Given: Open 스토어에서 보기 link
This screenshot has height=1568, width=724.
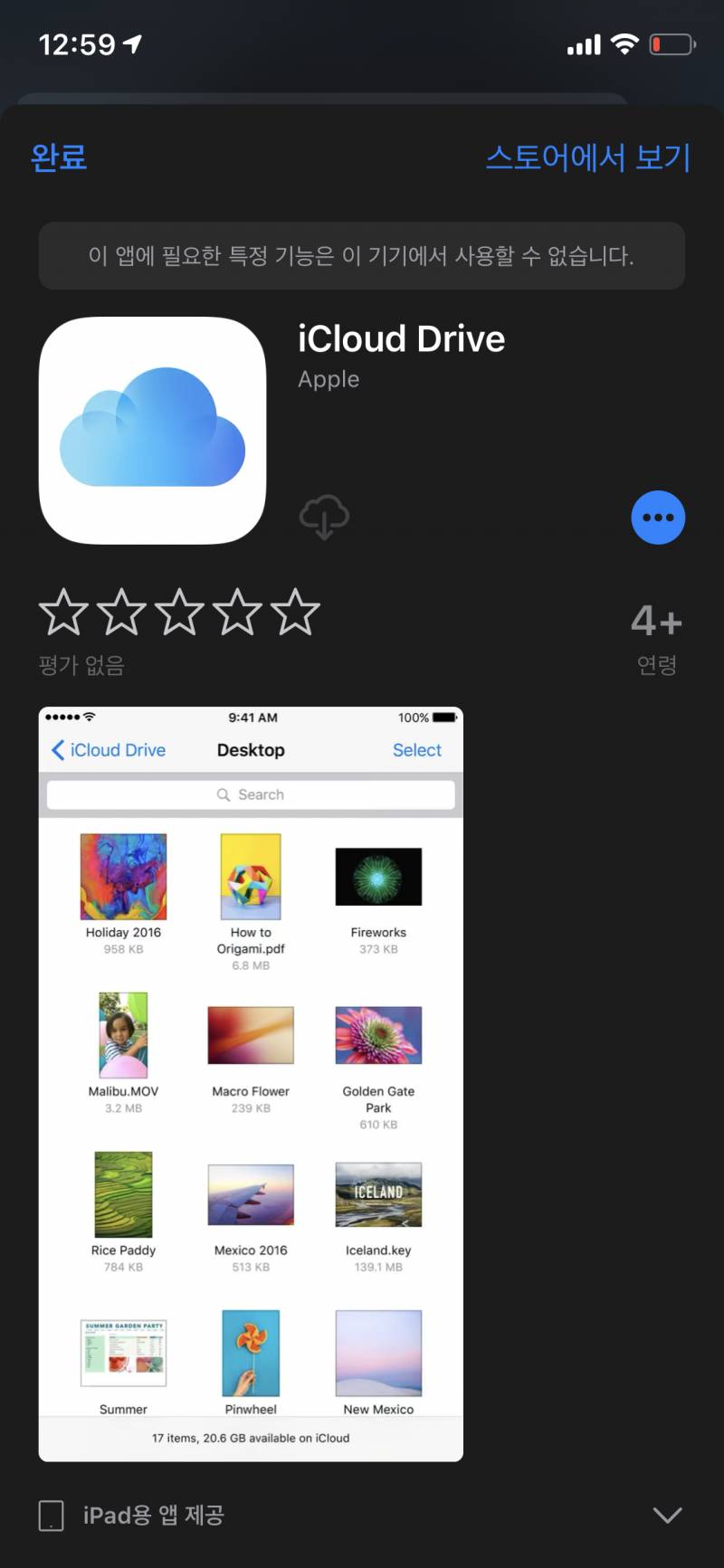Looking at the screenshot, I should click(587, 157).
